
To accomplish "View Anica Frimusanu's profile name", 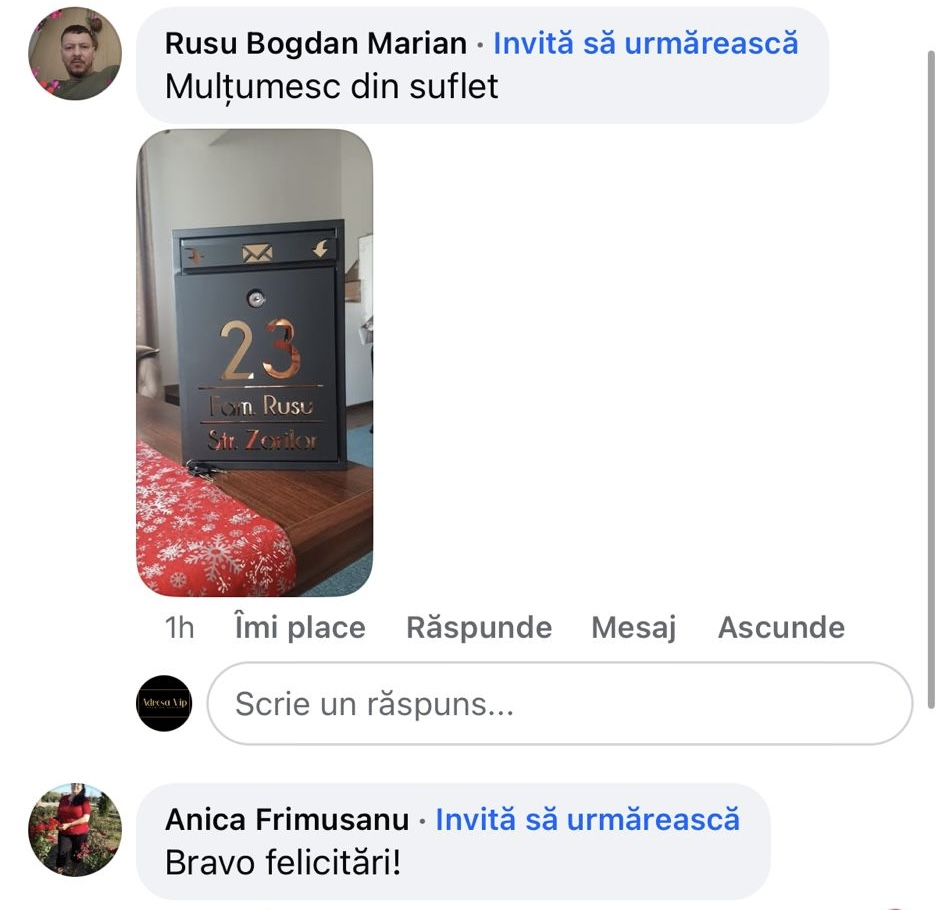I will 287,820.
